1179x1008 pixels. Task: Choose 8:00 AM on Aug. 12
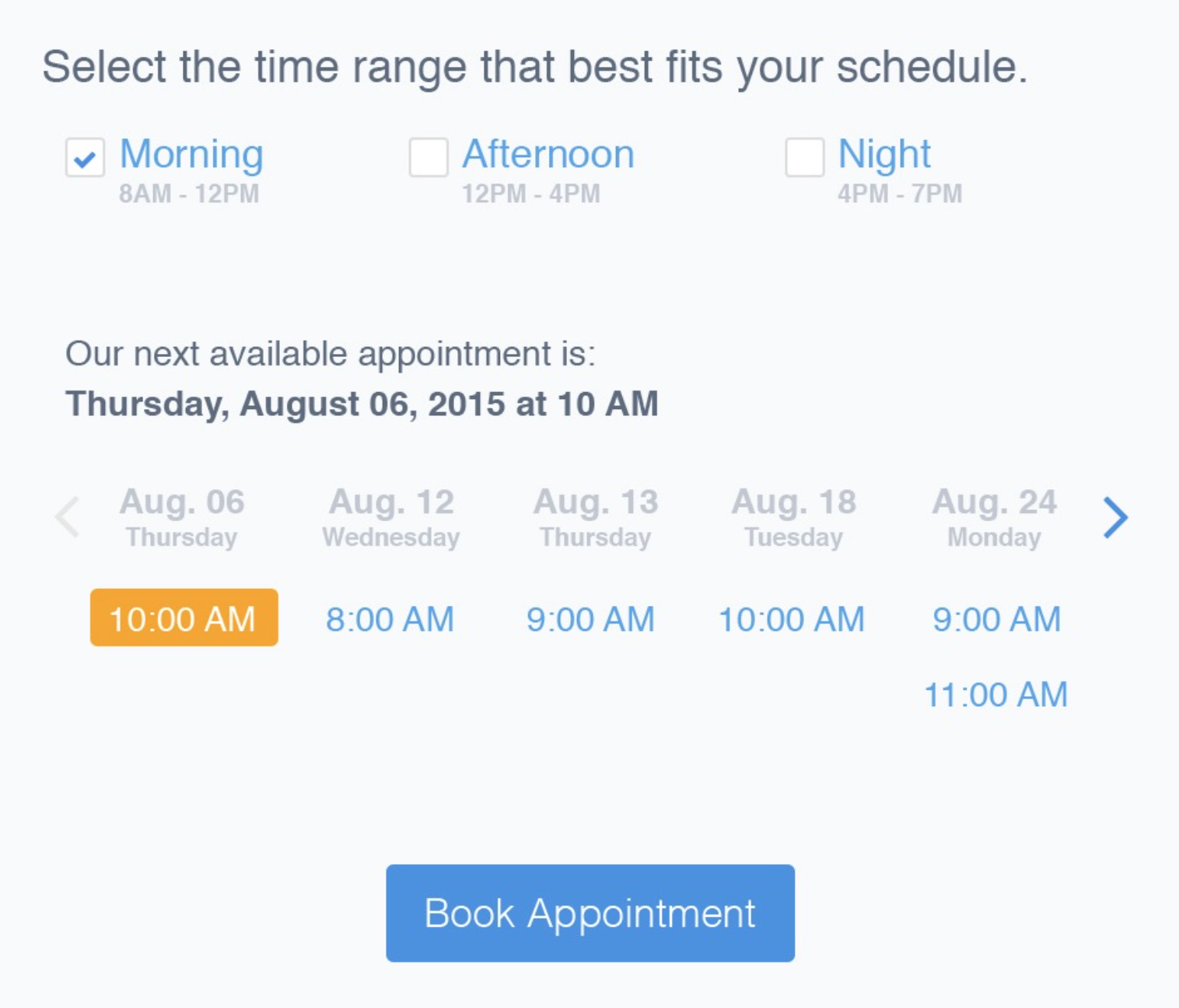[390, 620]
